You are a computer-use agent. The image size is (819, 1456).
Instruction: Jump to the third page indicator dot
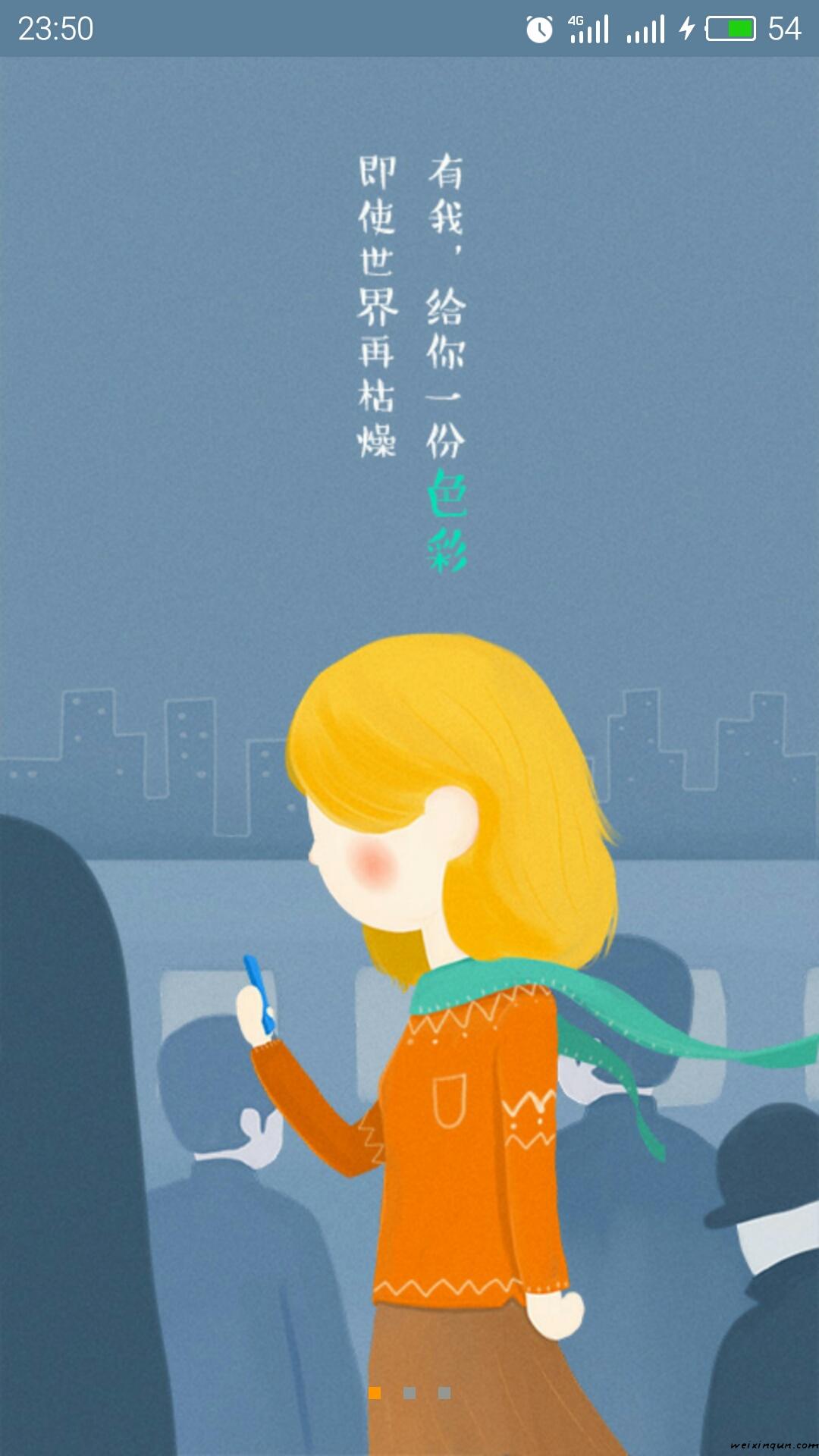click(x=444, y=1393)
